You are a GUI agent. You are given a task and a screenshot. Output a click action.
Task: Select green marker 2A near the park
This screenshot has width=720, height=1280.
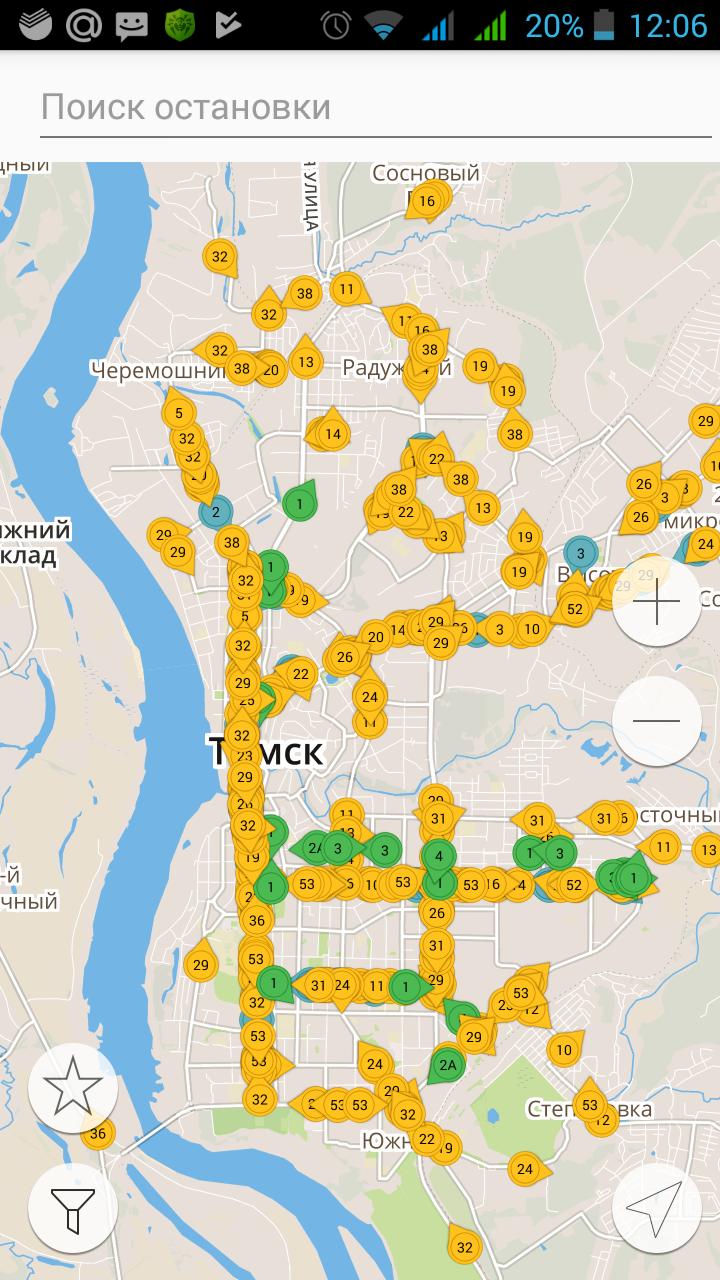447,1065
